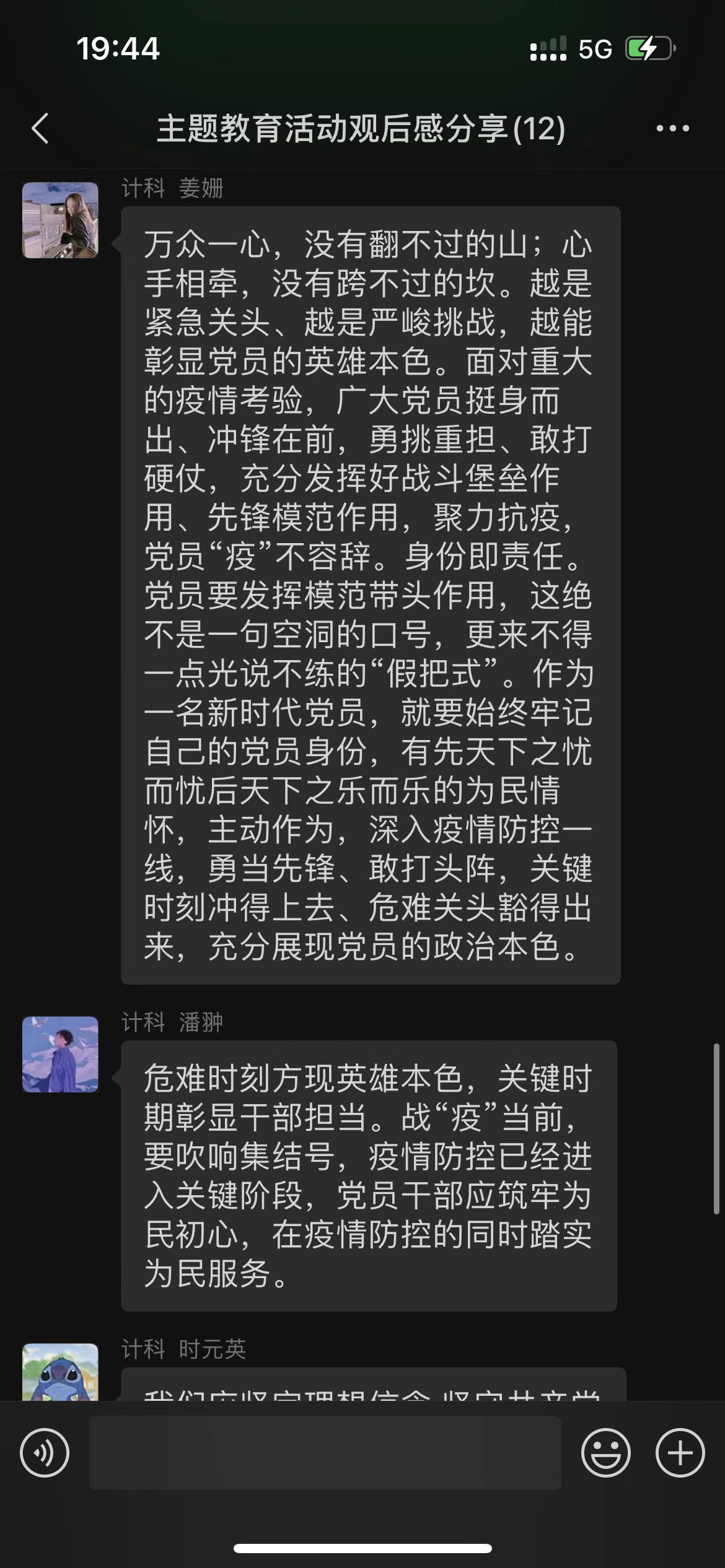
Task: Focus the message input field
Action: tap(325, 1452)
